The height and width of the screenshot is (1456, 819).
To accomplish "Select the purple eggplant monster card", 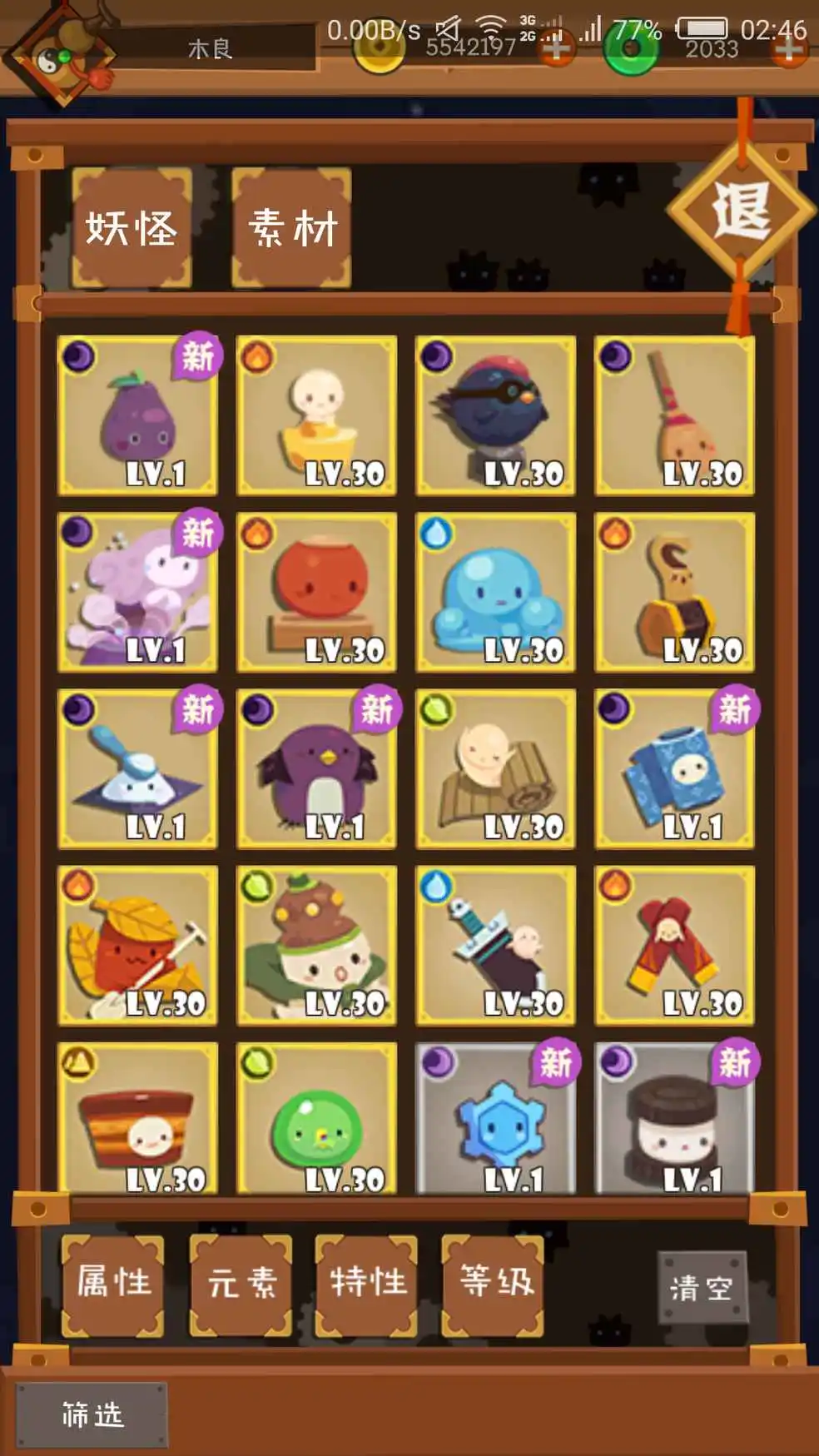I will pyautogui.click(x=138, y=415).
